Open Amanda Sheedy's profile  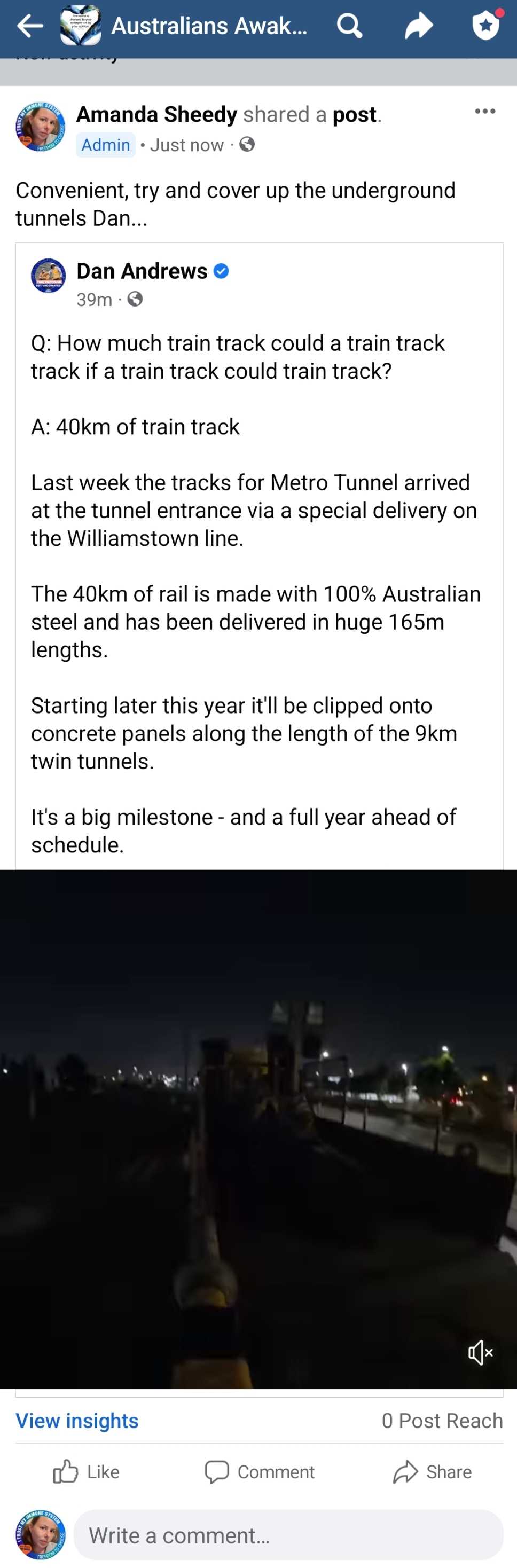pyautogui.click(x=156, y=114)
